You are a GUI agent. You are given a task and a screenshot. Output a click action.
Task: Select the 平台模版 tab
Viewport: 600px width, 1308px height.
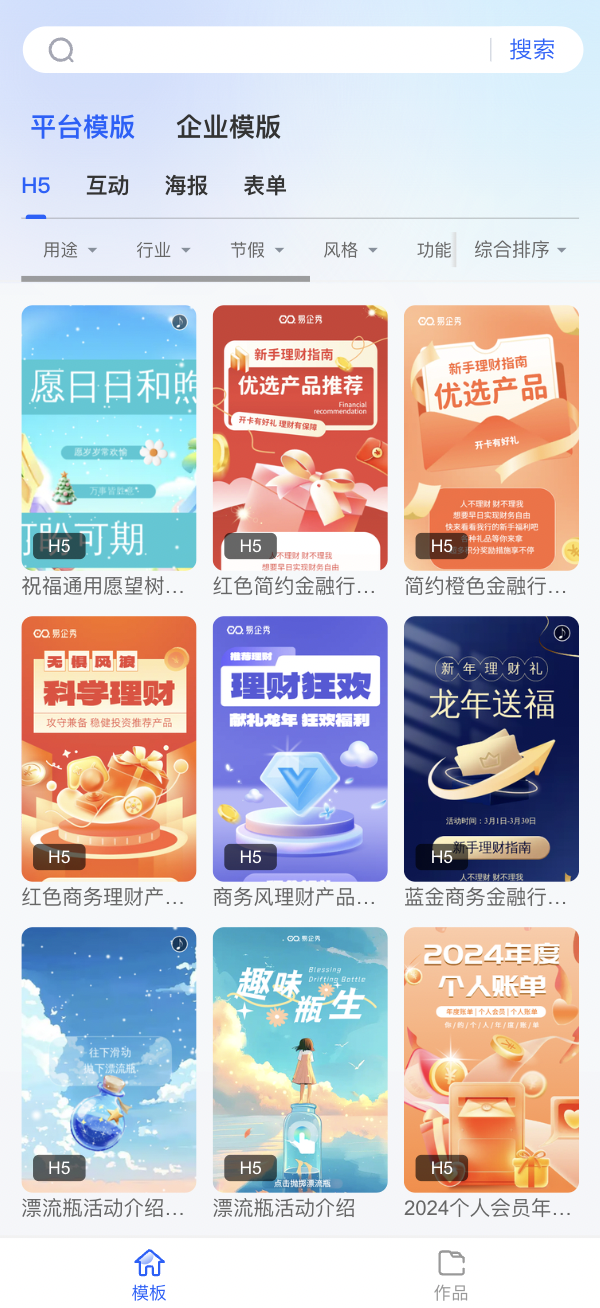pyautogui.click(x=82, y=127)
